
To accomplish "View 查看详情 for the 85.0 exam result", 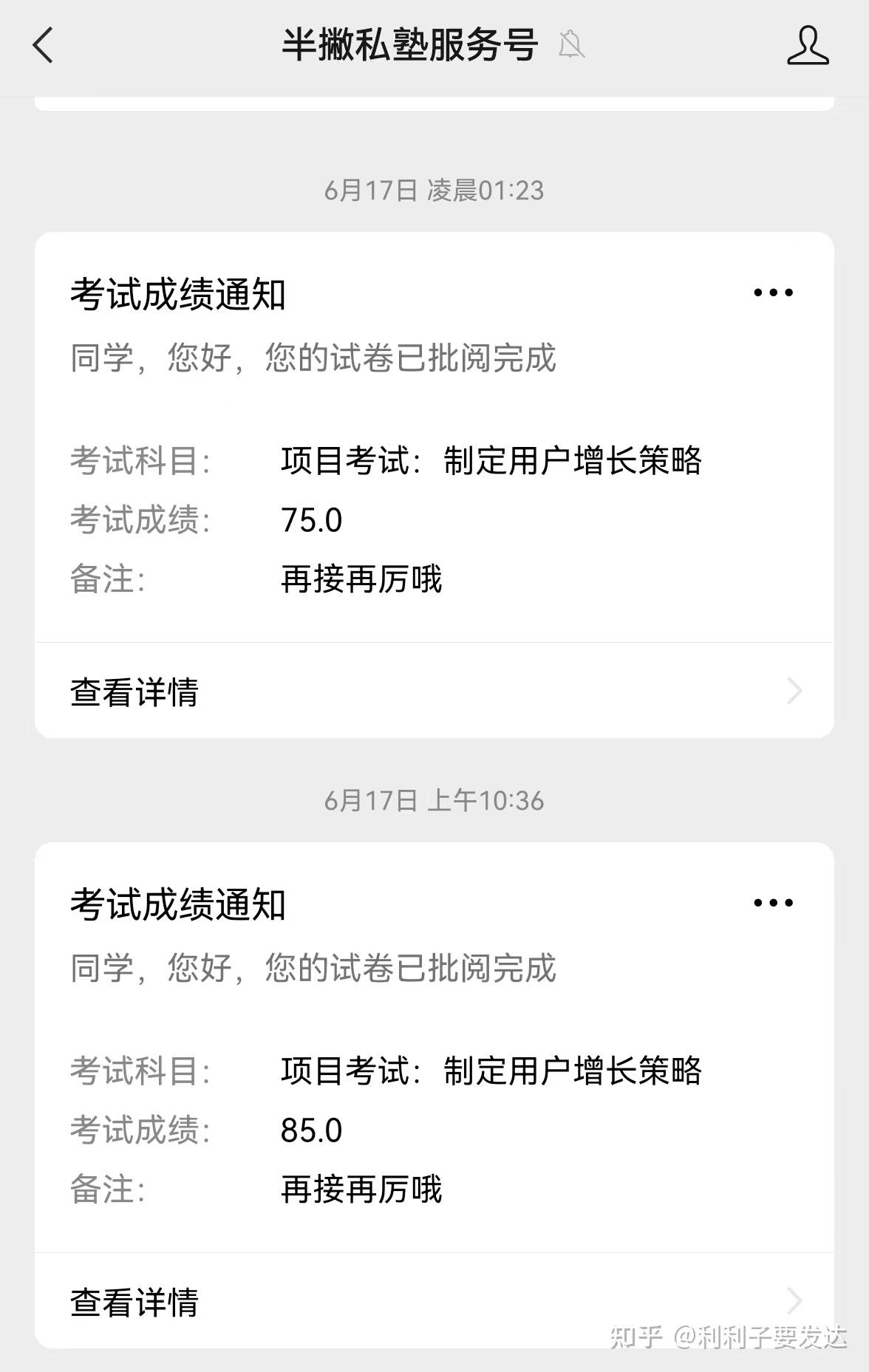I will pos(434,1302).
